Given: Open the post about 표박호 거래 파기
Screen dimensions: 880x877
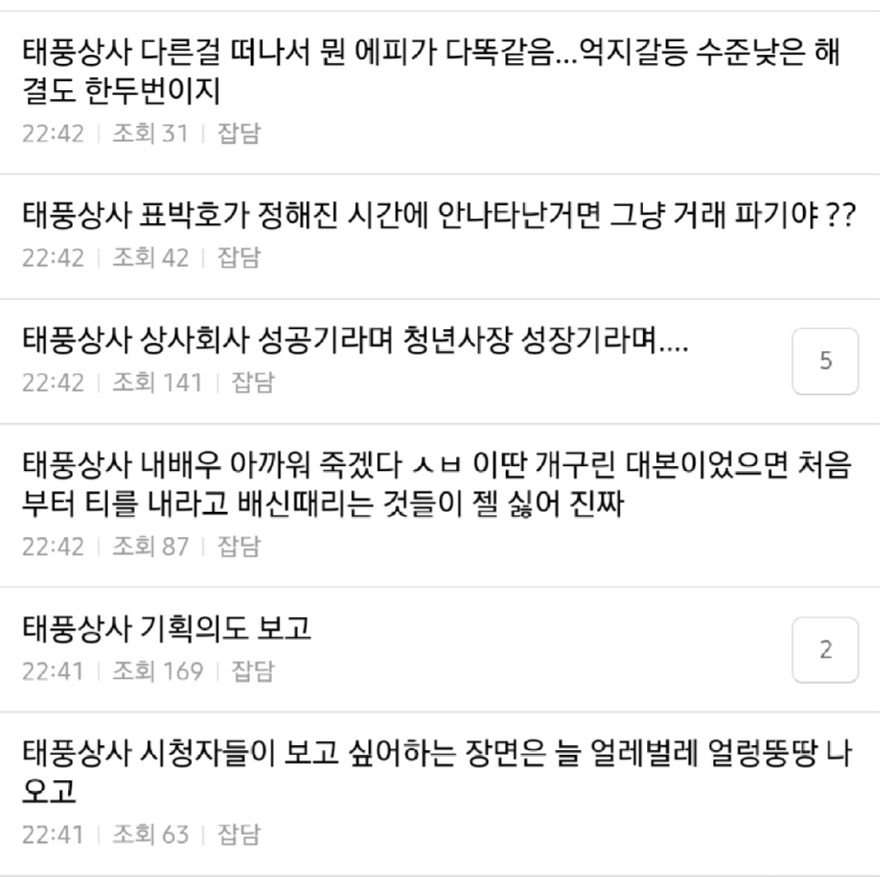Looking at the screenshot, I should pyautogui.click(x=438, y=217).
